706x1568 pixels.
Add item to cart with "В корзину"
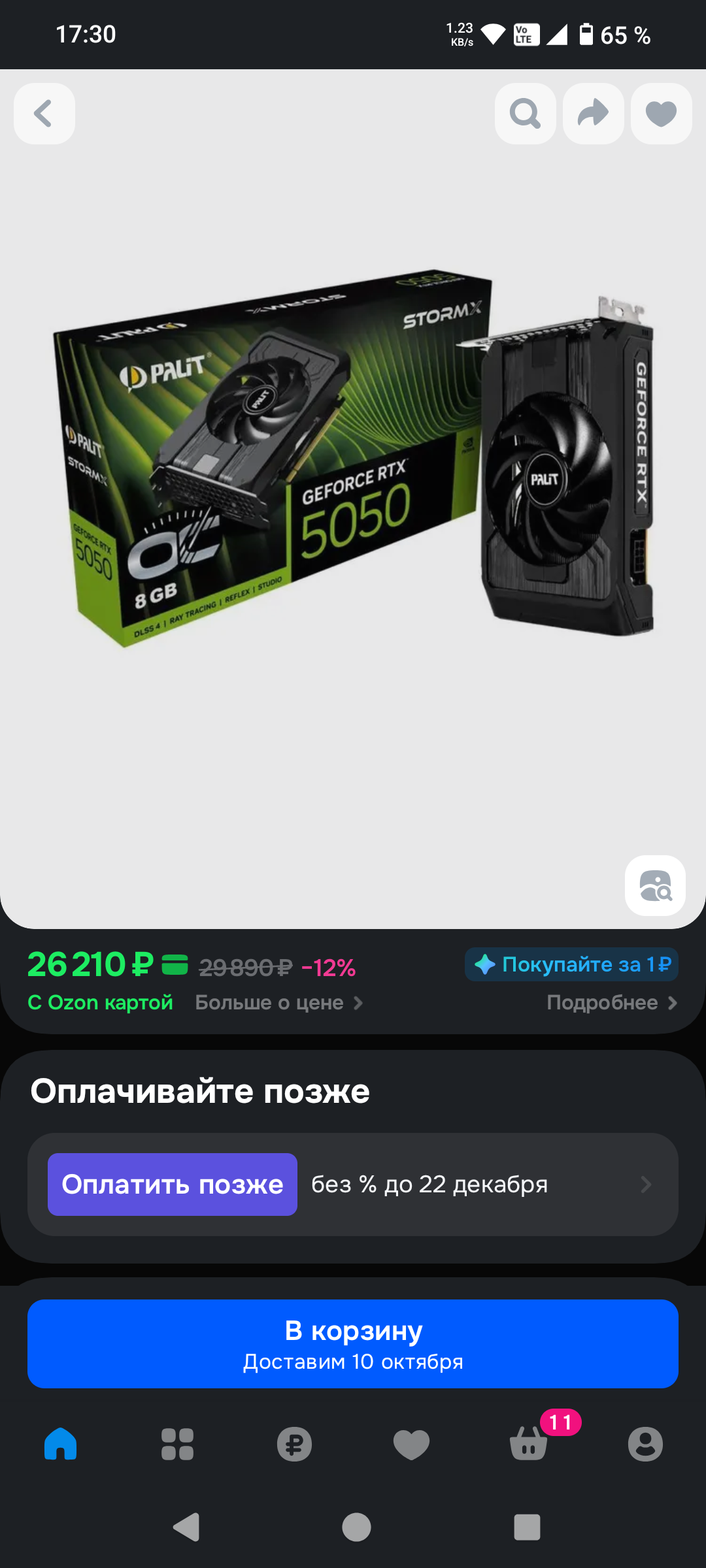click(353, 1344)
